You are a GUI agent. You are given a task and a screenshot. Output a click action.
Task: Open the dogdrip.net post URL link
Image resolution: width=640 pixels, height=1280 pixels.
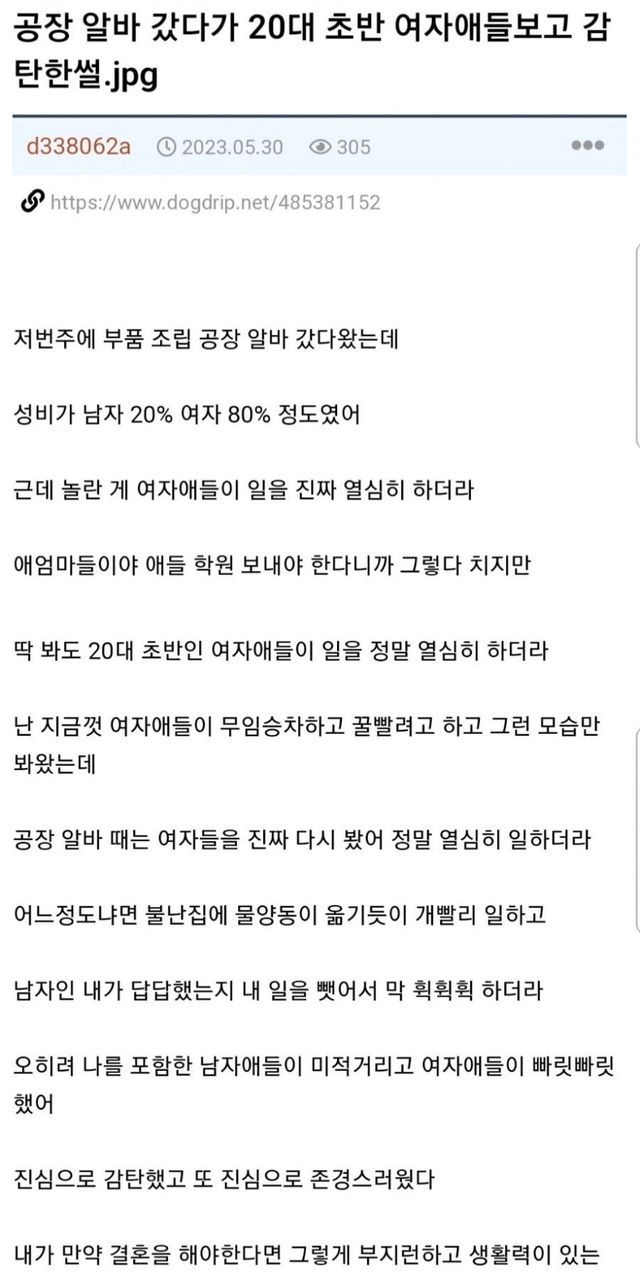pyautogui.click(x=214, y=203)
